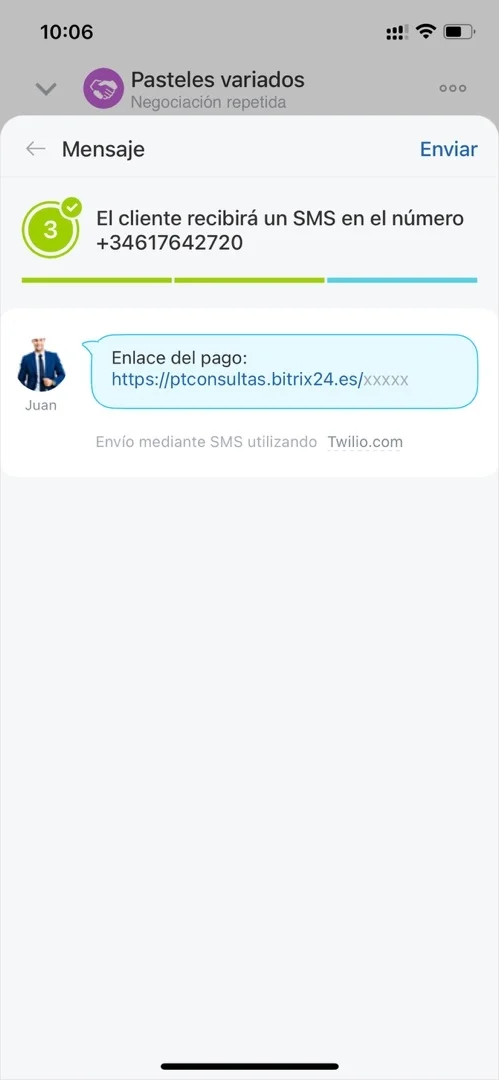This screenshot has width=499, height=1080.
Task: Edit the payment link message bubble
Action: (x=285, y=371)
